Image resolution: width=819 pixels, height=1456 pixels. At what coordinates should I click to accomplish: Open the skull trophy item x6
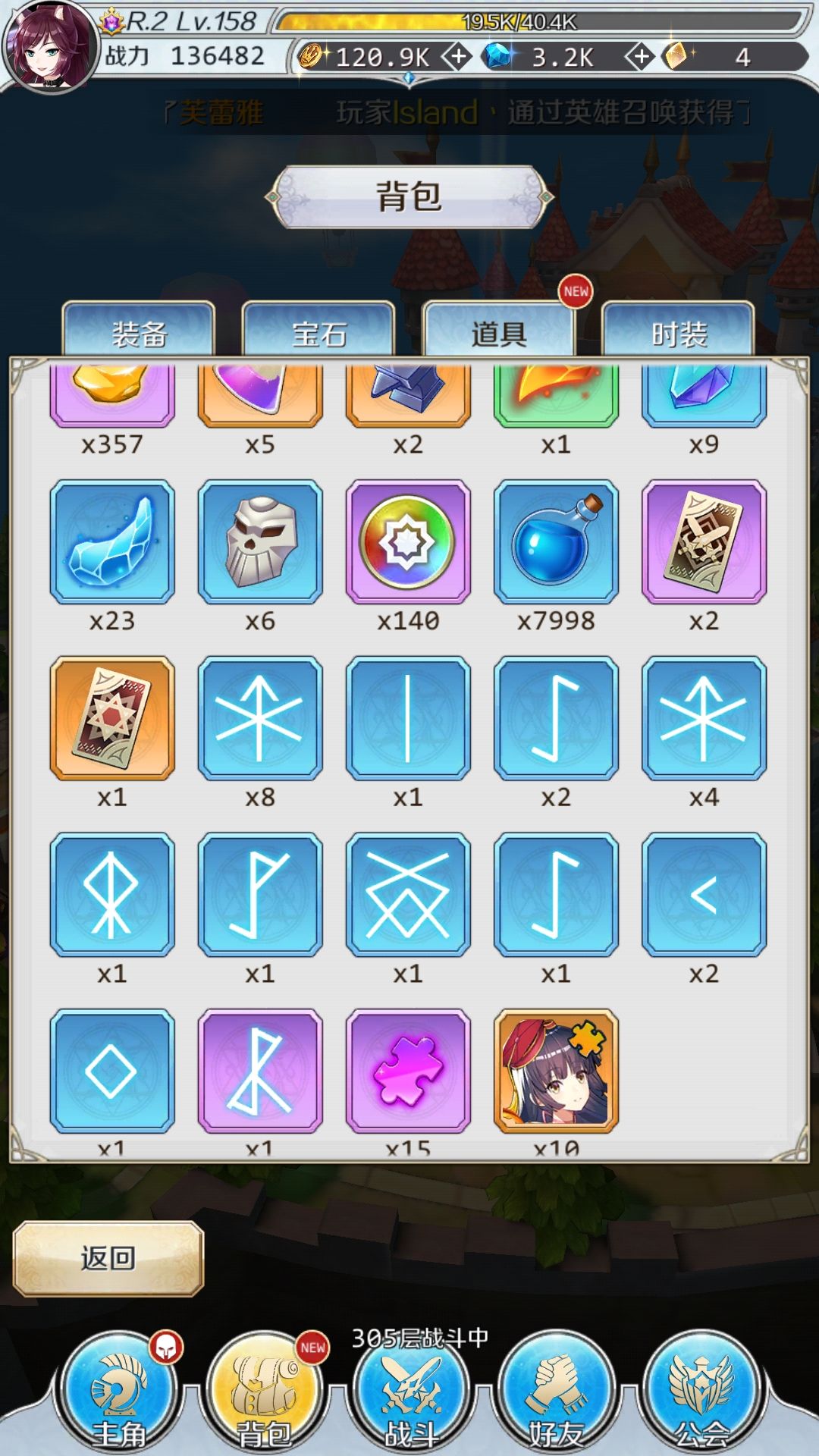click(261, 542)
